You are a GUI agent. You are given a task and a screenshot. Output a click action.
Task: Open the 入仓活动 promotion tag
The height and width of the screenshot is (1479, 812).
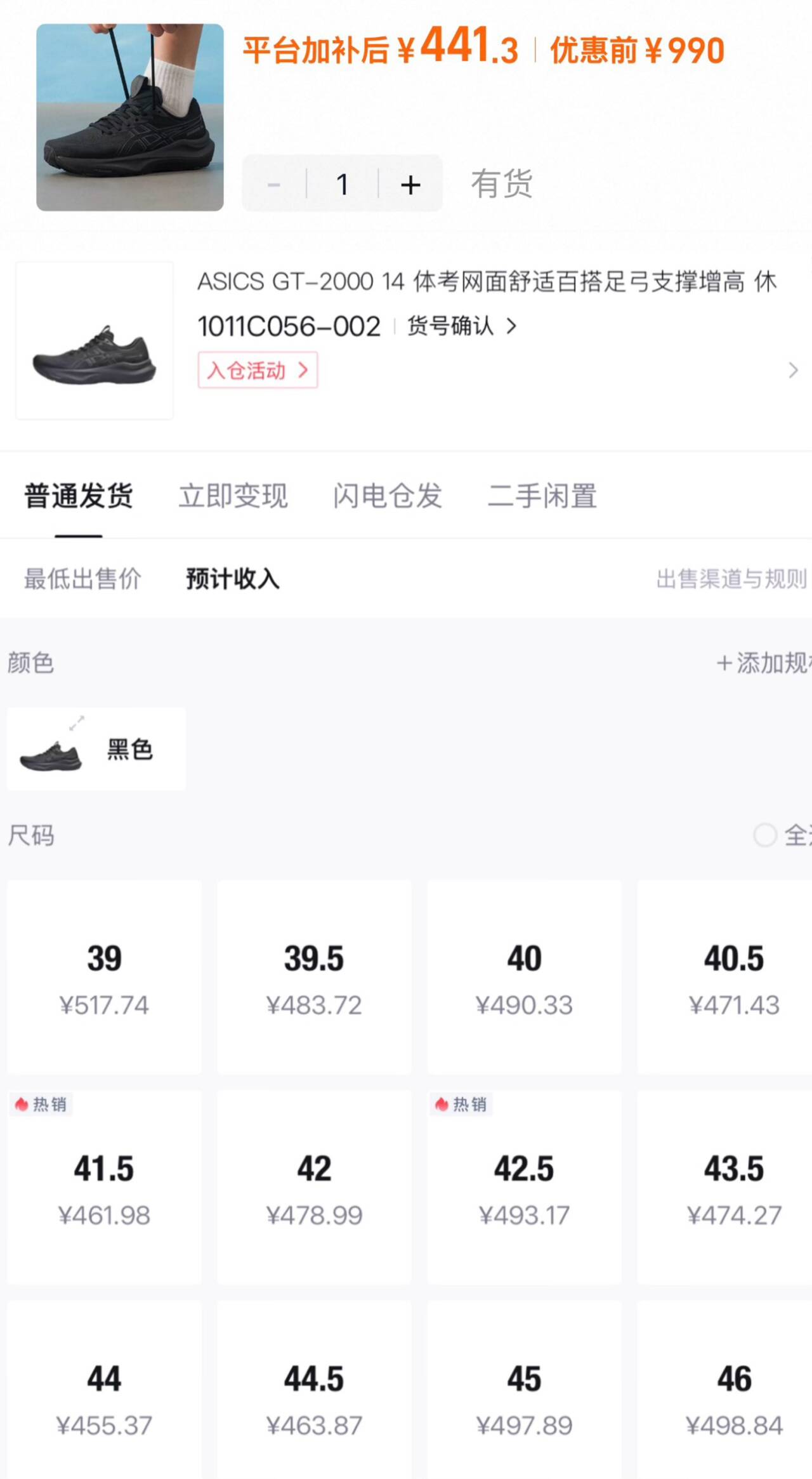click(x=258, y=370)
